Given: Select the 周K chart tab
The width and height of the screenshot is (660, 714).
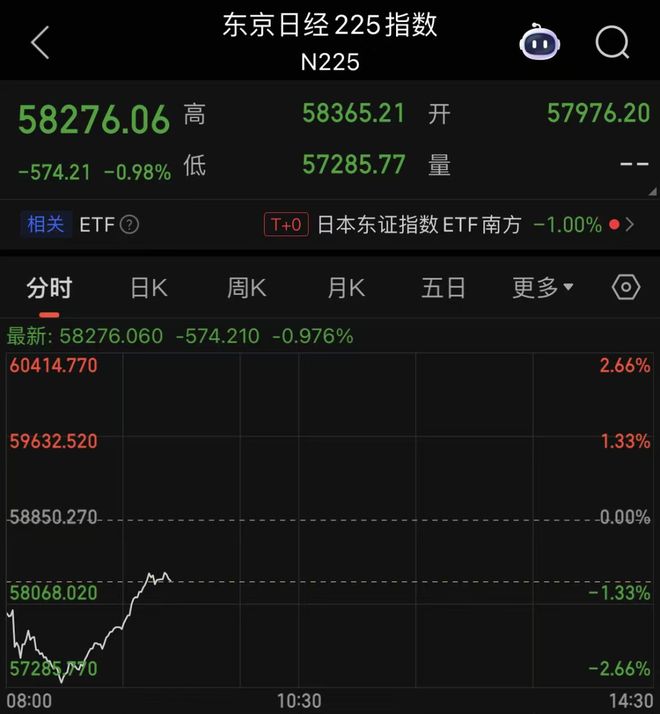Looking at the screenshot, I should coord(246,288).
